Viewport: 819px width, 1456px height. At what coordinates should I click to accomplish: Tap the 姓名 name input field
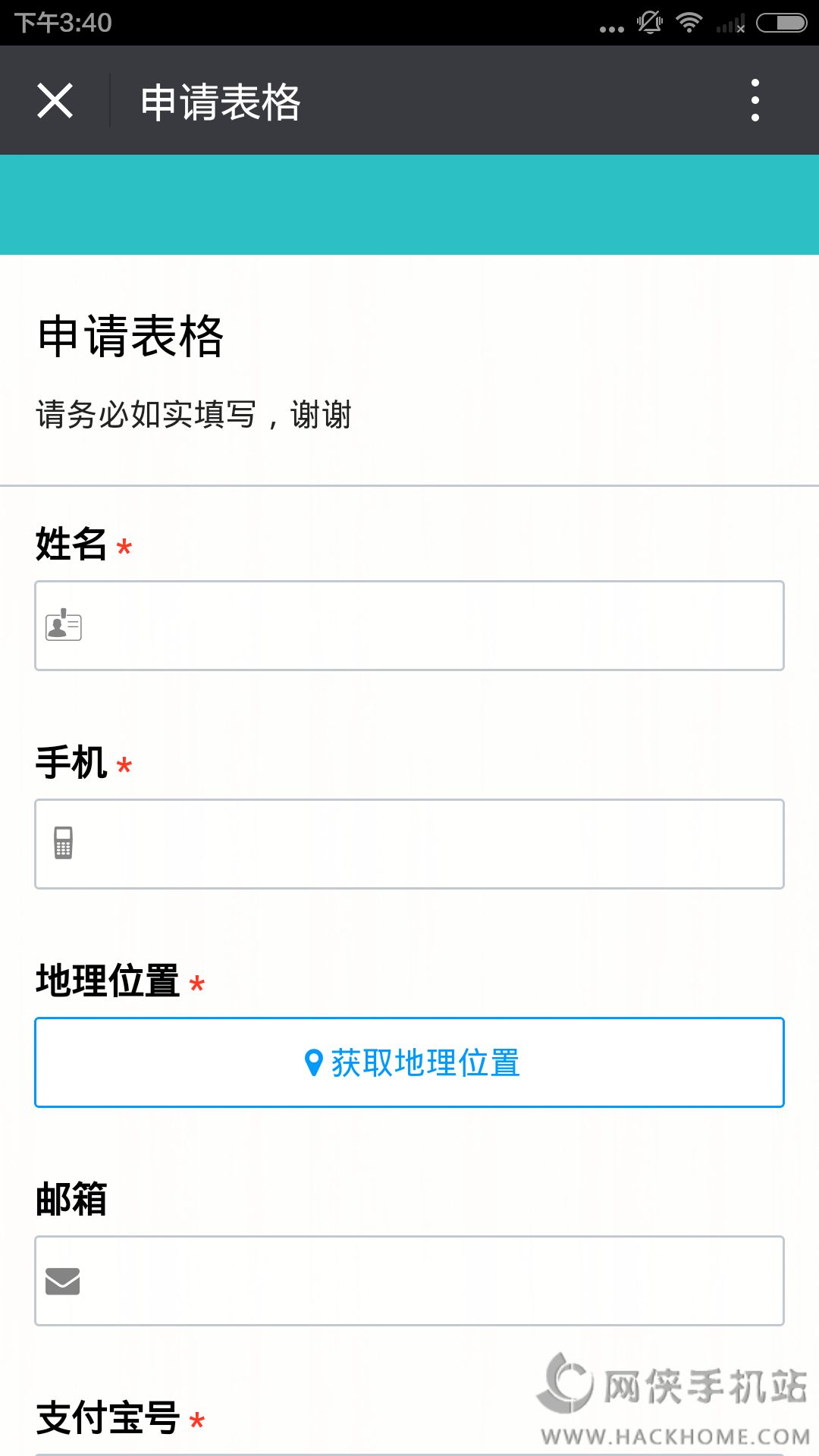coord(409,626)
